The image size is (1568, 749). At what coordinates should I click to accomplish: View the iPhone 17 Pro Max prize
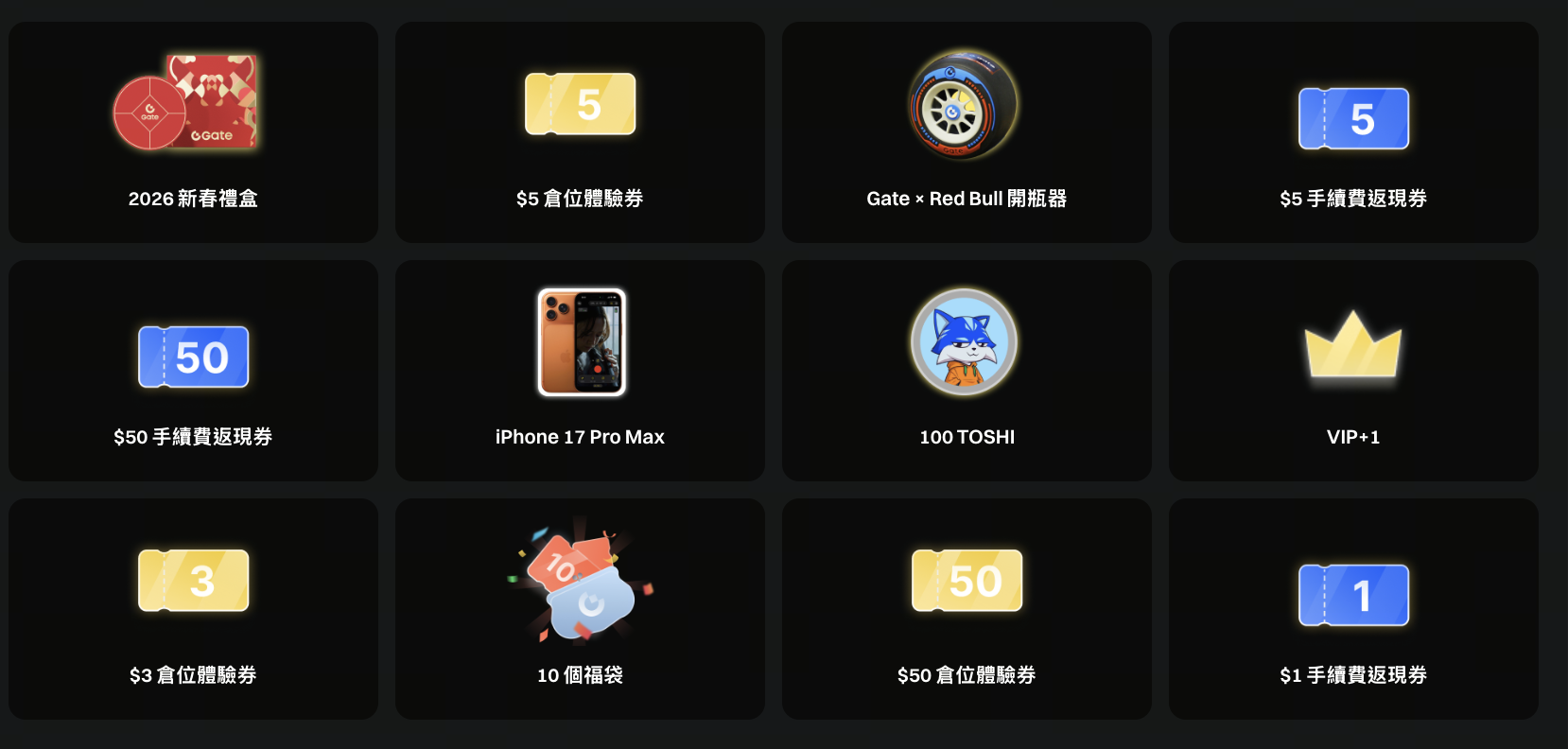coord(580,371)
